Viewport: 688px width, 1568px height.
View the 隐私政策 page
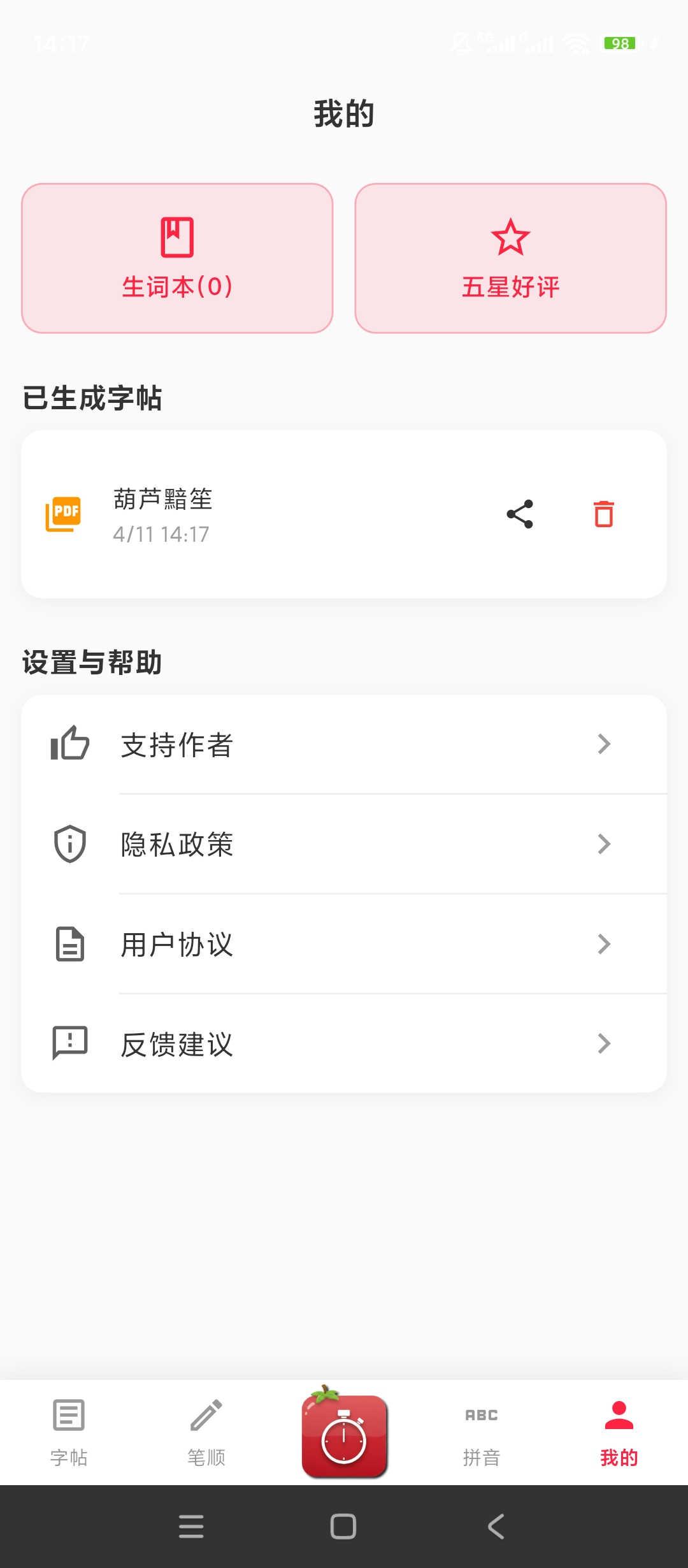pyautogui.click(x=344, y=844)
